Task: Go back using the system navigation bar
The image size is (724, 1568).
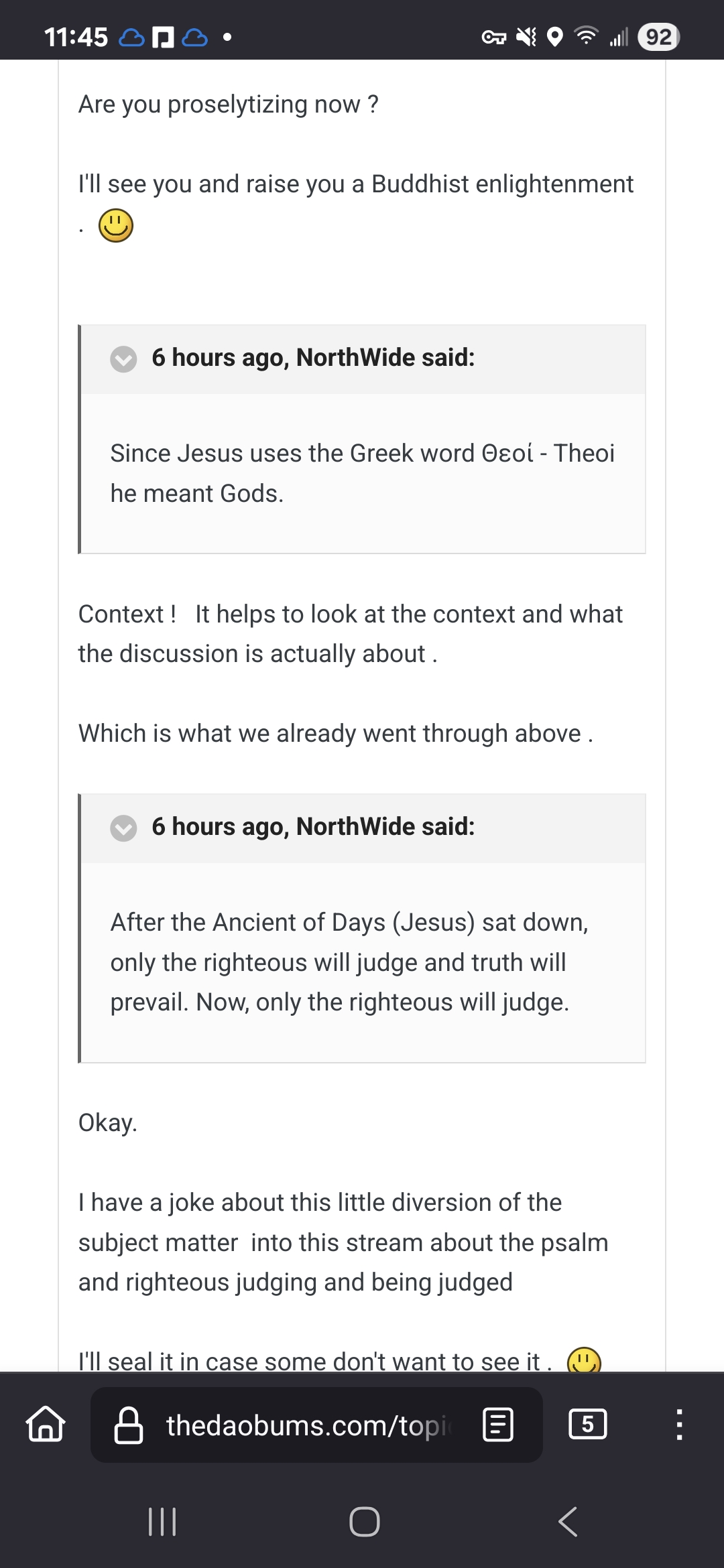Action: [x=568, y=1522]
